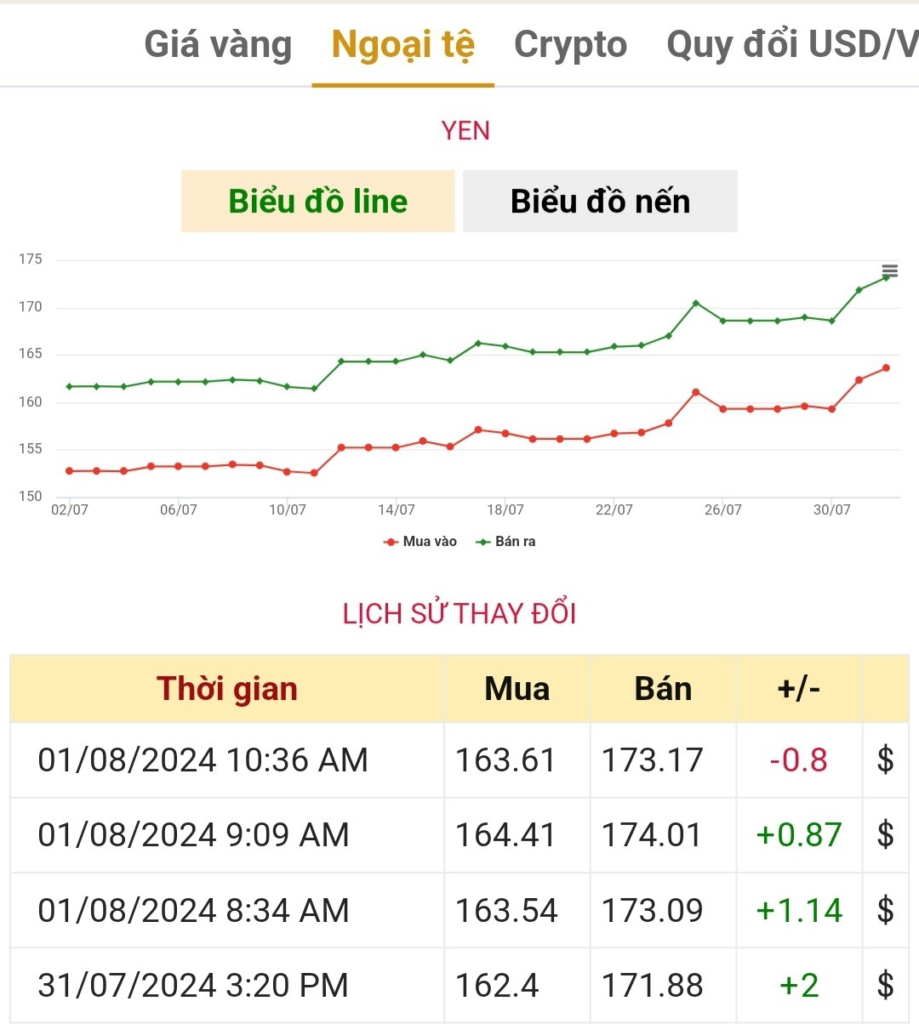Image resolution: width=919 pixels, height=1024 pixels.
Task: Show the Biểu đồ line chart
Action: (x=318, y=201)
